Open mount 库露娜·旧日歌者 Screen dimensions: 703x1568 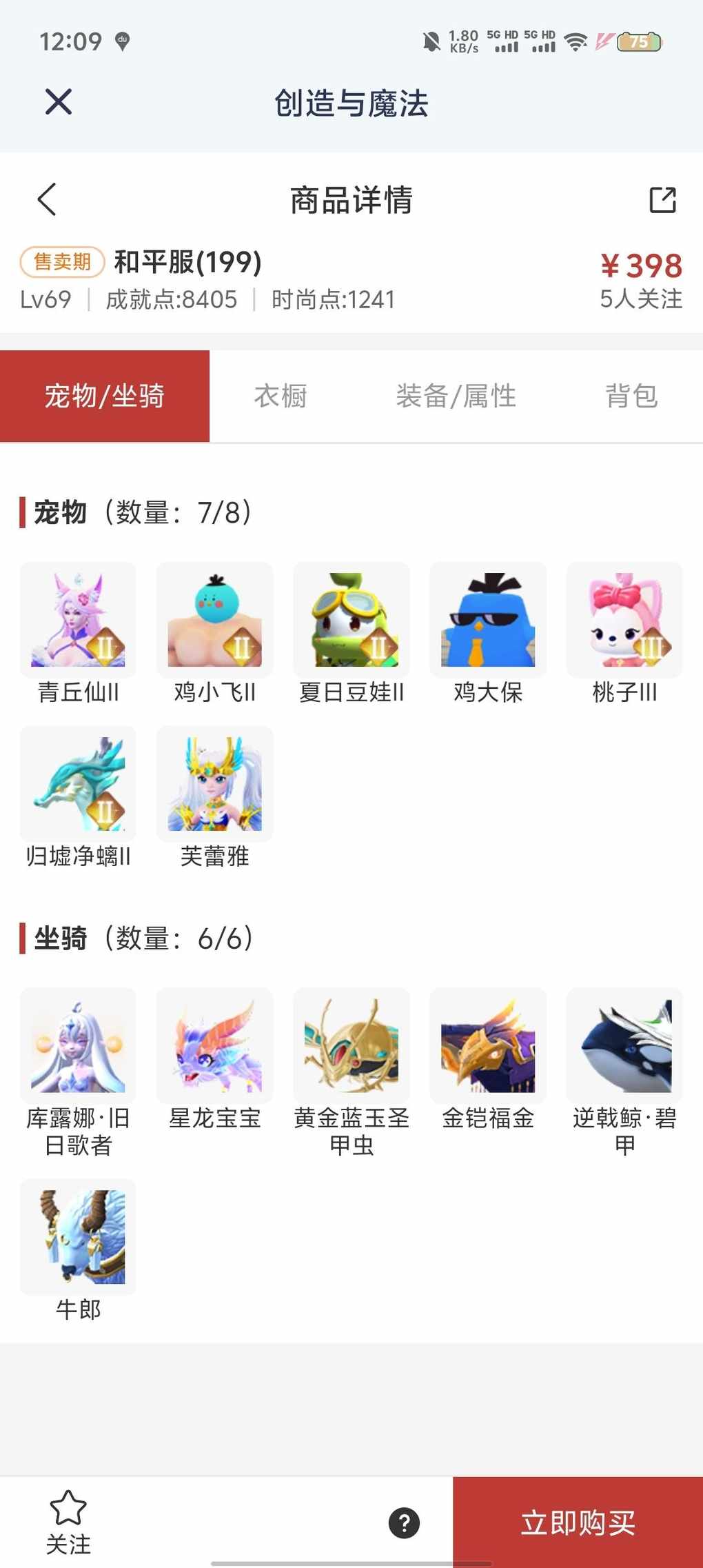(x=78, y=1045)
